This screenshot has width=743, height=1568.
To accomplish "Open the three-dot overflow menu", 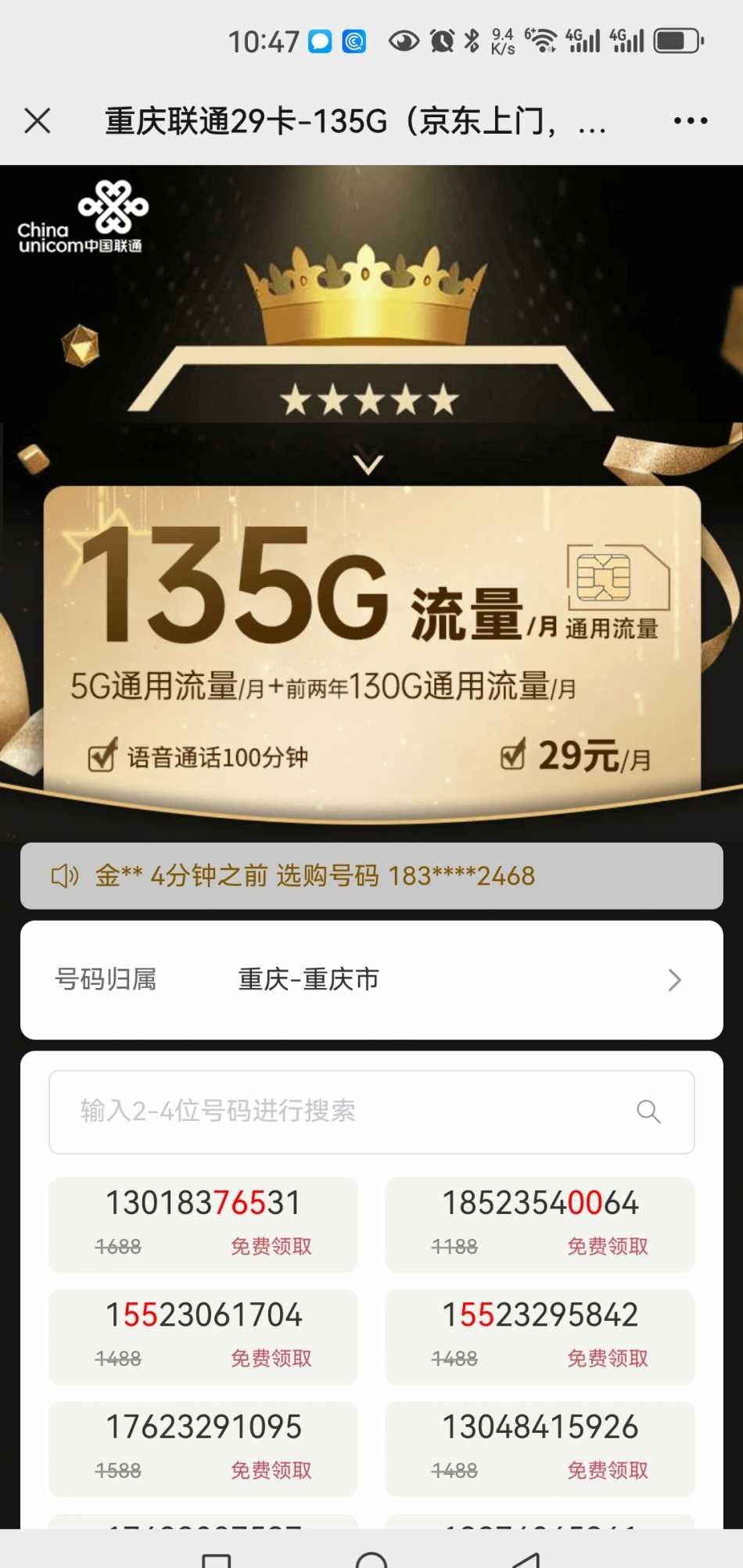I will point(691,121).
